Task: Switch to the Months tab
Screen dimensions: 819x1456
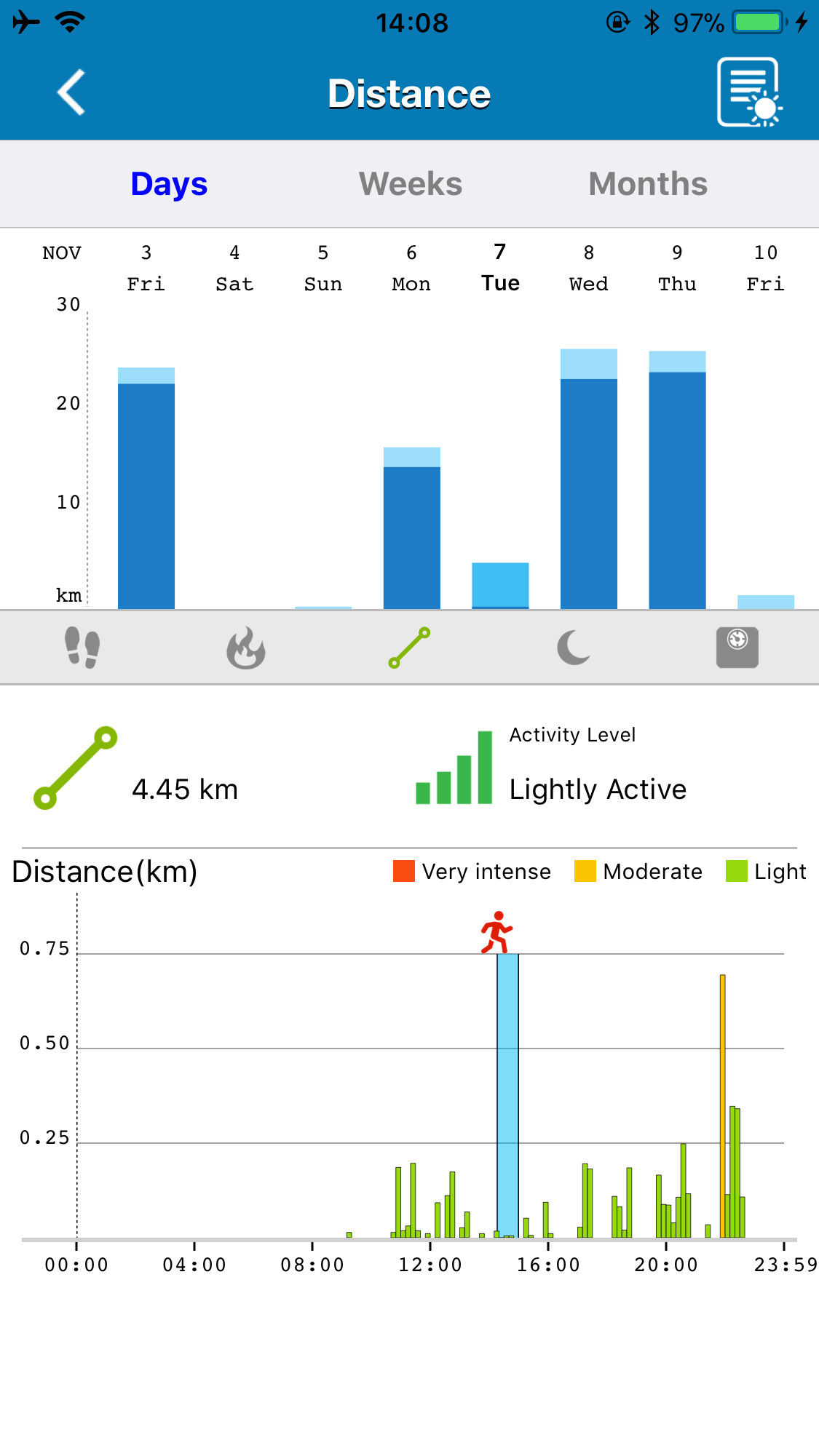Action: point(648,184)
